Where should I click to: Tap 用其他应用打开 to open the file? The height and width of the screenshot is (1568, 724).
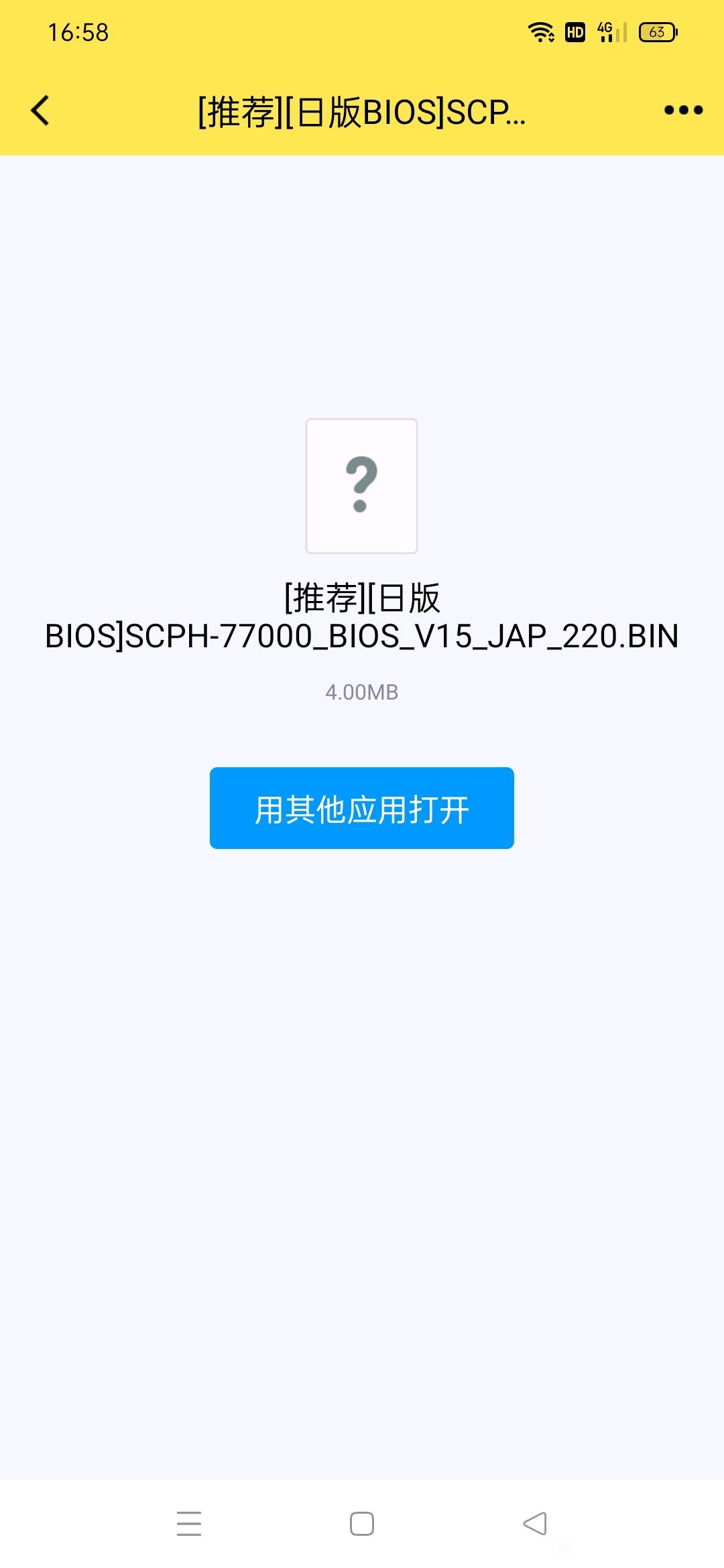point(362,808)
